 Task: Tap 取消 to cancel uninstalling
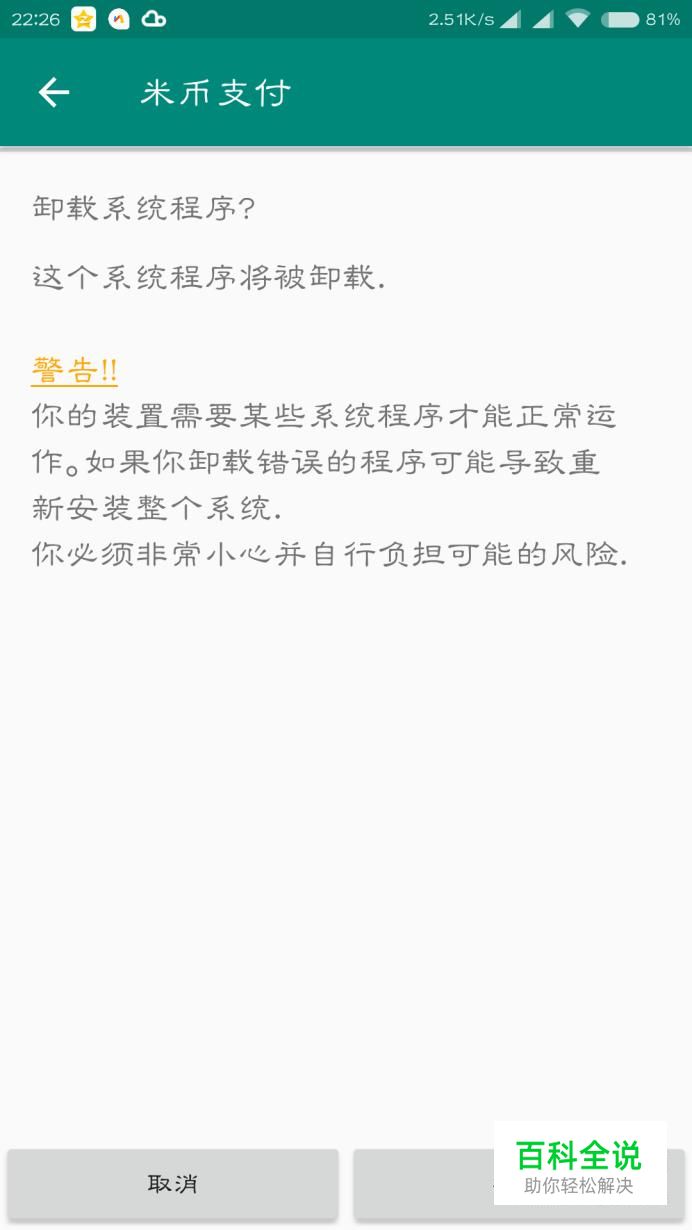click(x=173, y=1184)
